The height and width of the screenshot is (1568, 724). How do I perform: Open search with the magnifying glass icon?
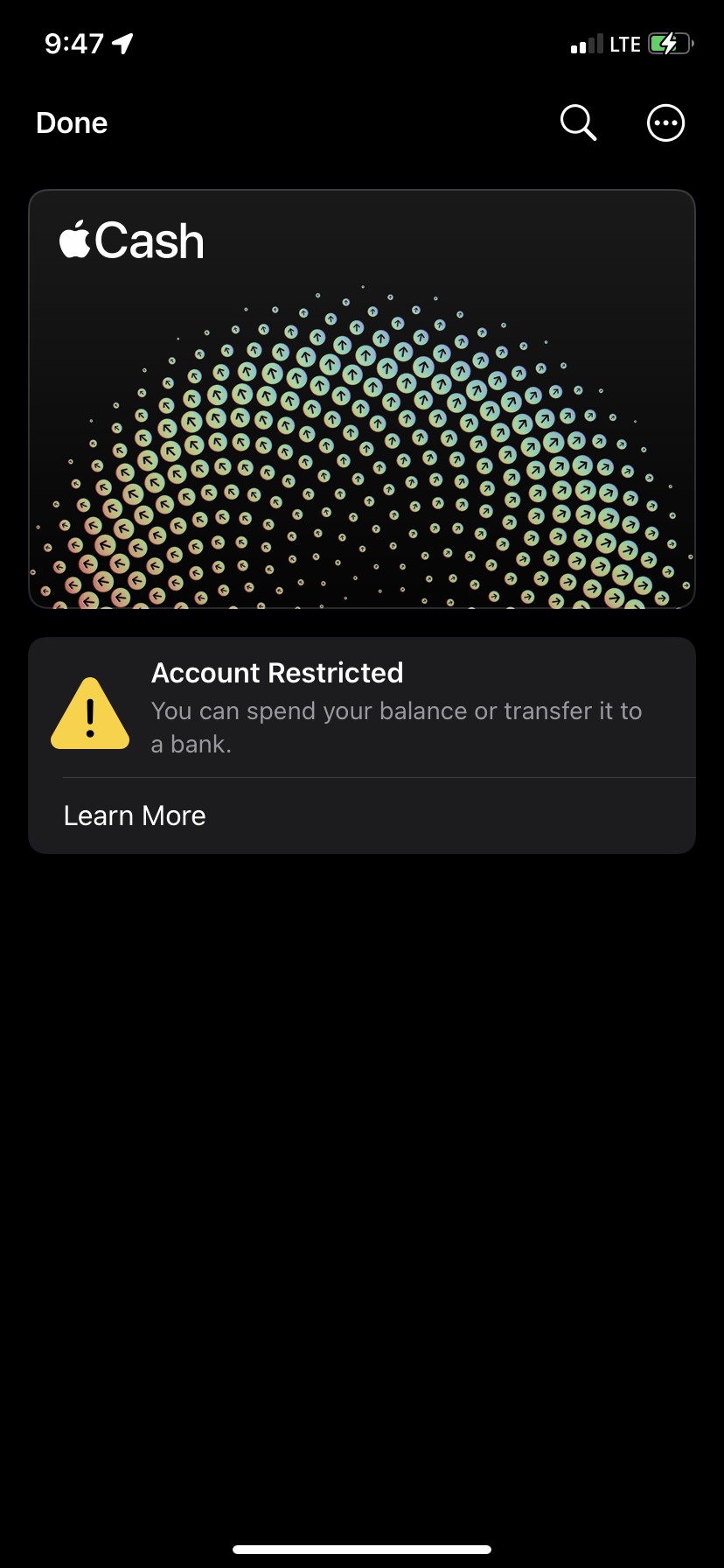(577, 122)
